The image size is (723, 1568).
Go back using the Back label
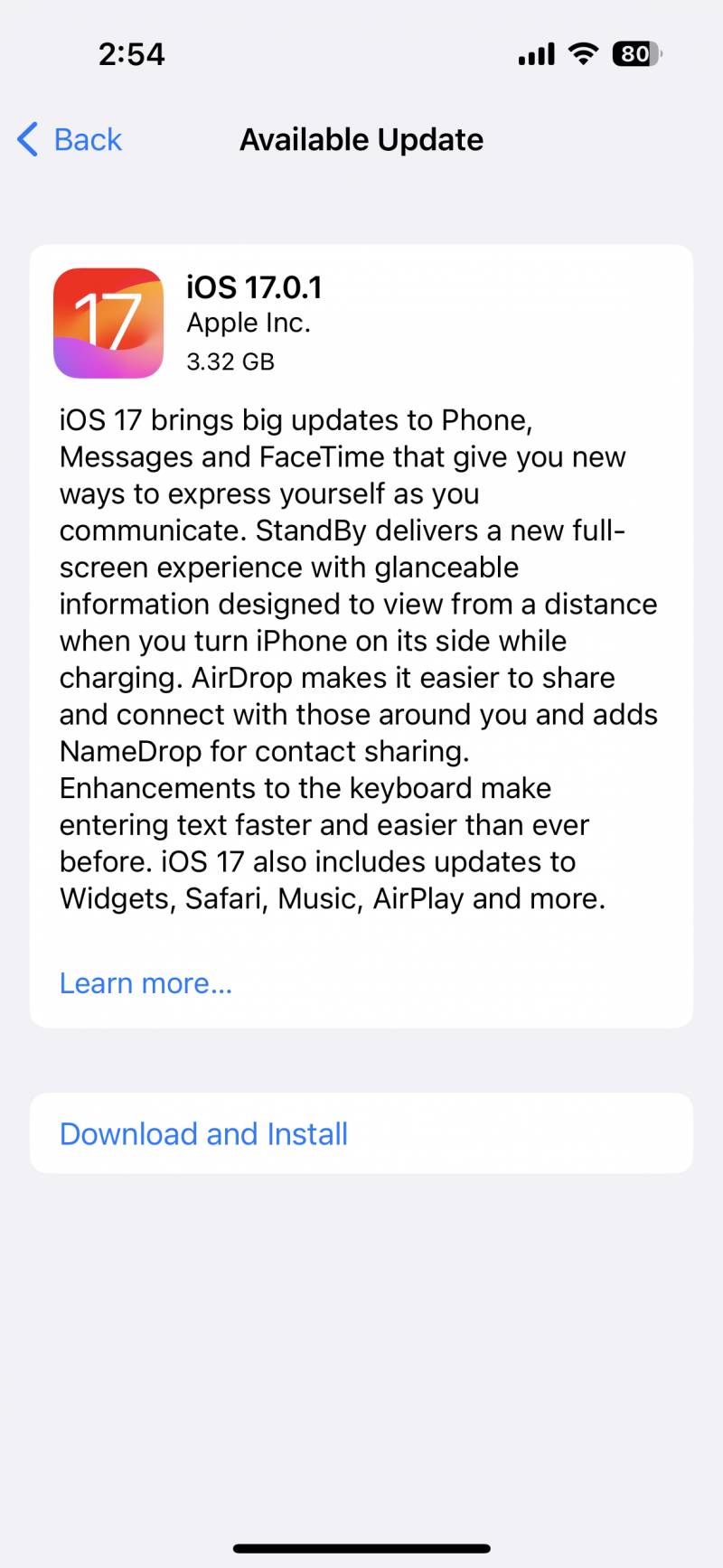(88, 139)
